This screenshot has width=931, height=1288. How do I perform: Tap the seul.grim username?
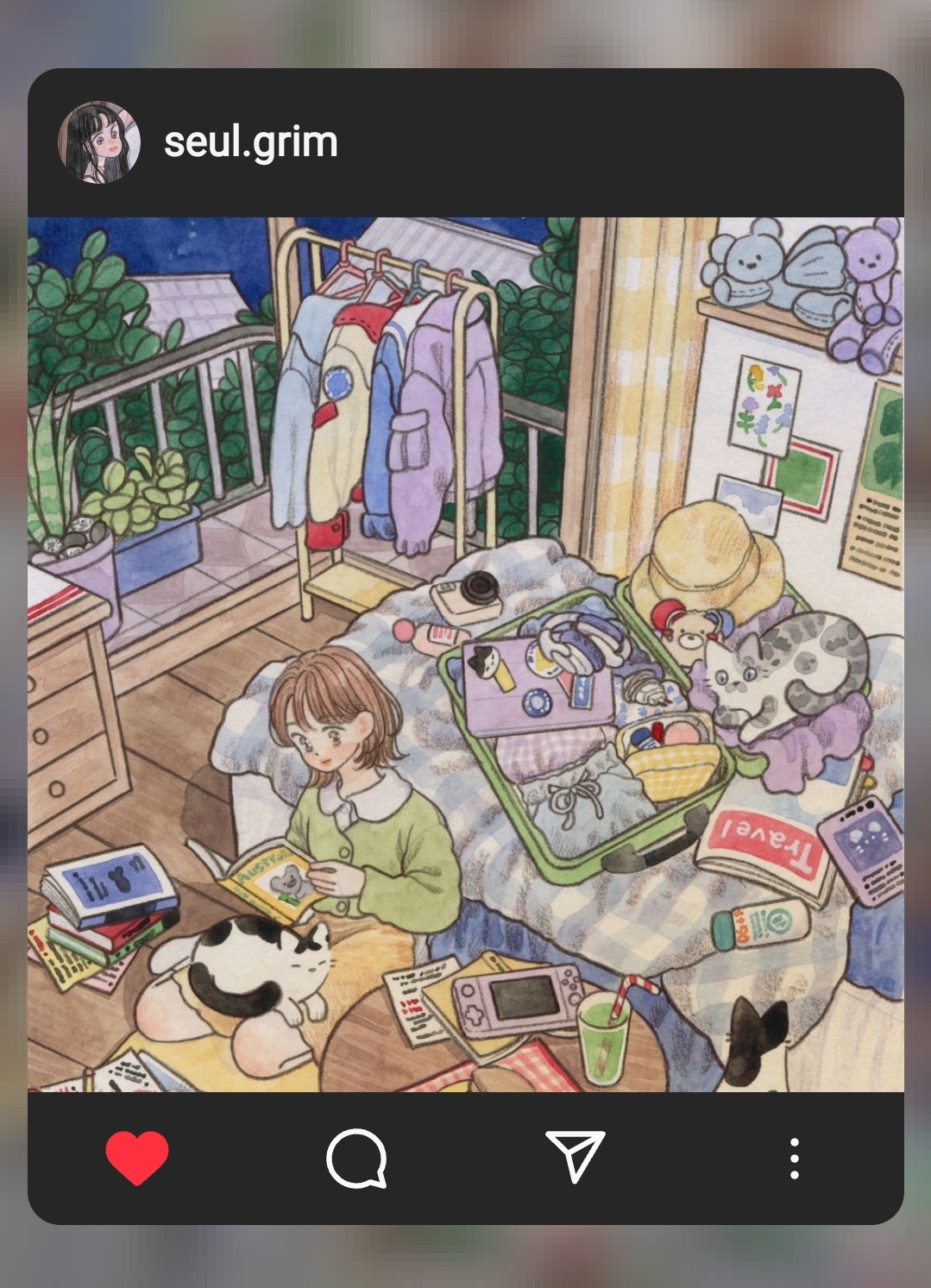click(250, 141)
